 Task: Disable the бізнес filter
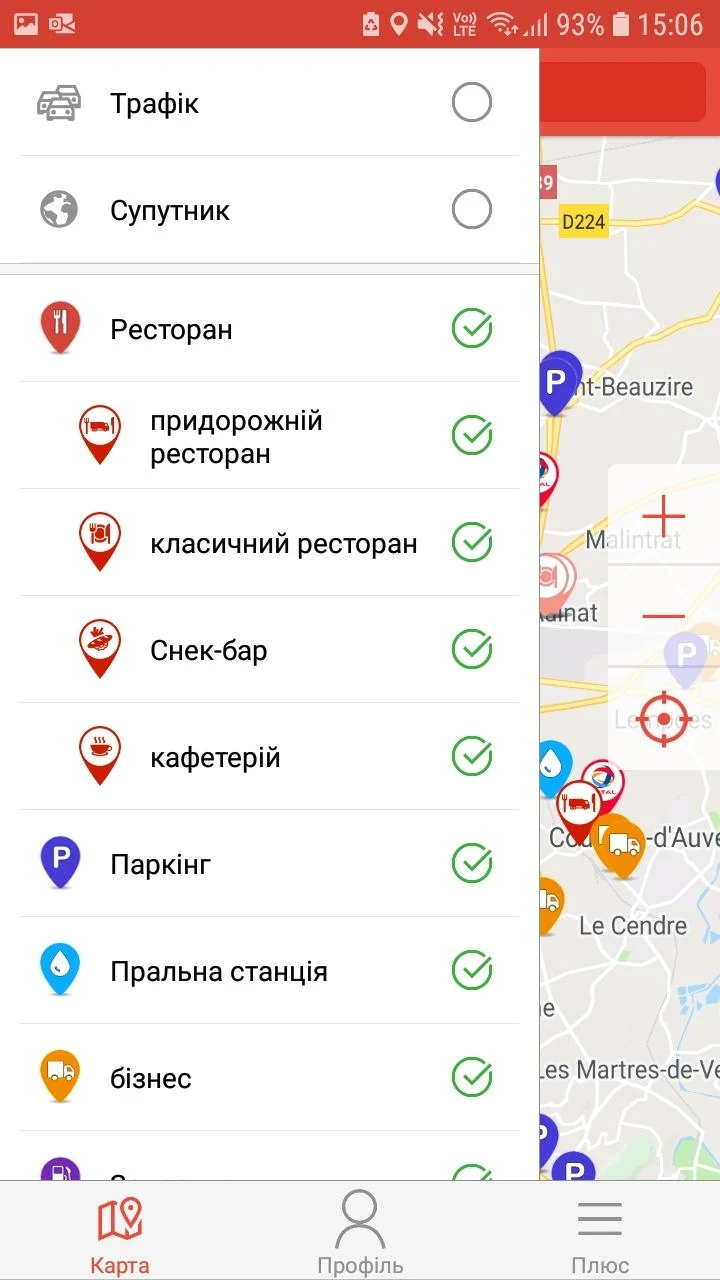click(x=471, y=1078)
